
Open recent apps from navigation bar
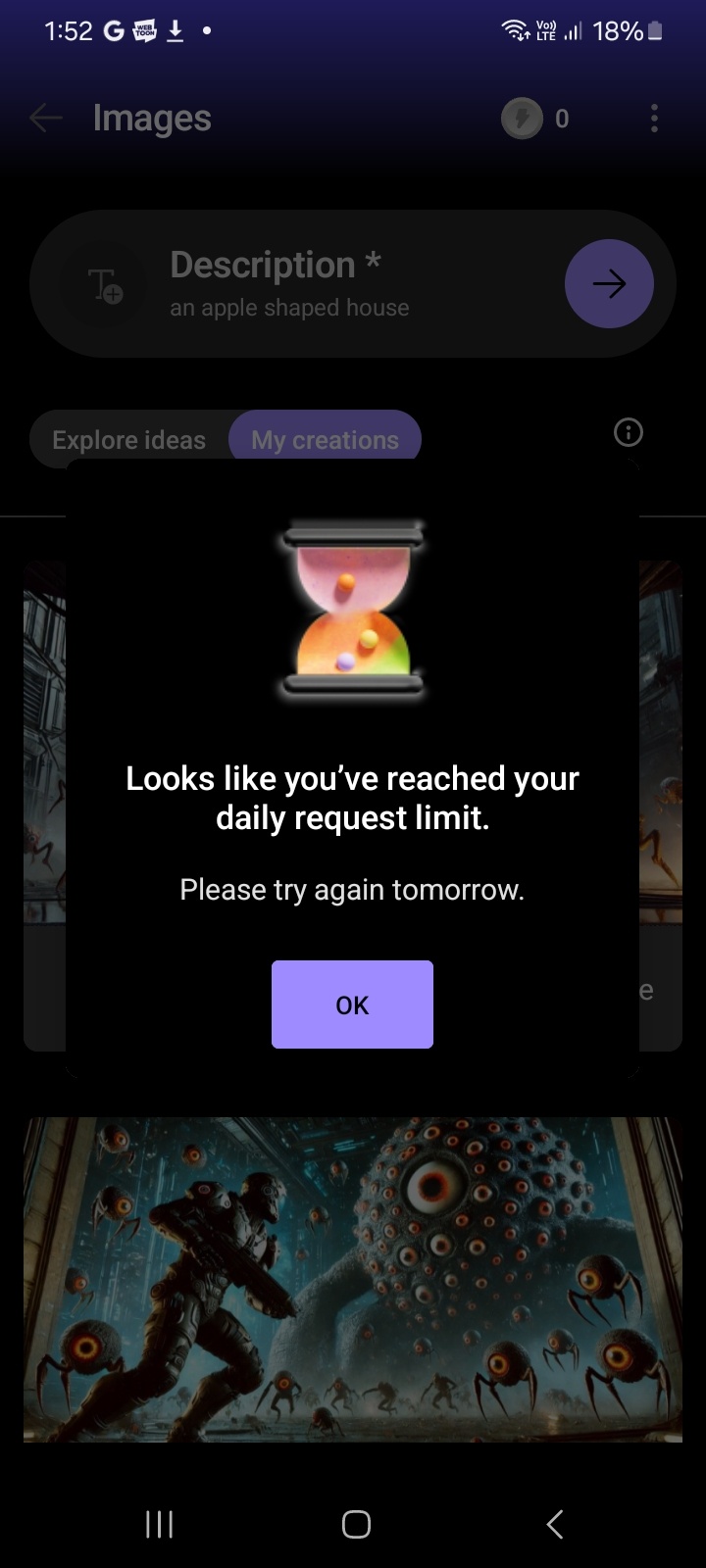tap(159, 1524)
